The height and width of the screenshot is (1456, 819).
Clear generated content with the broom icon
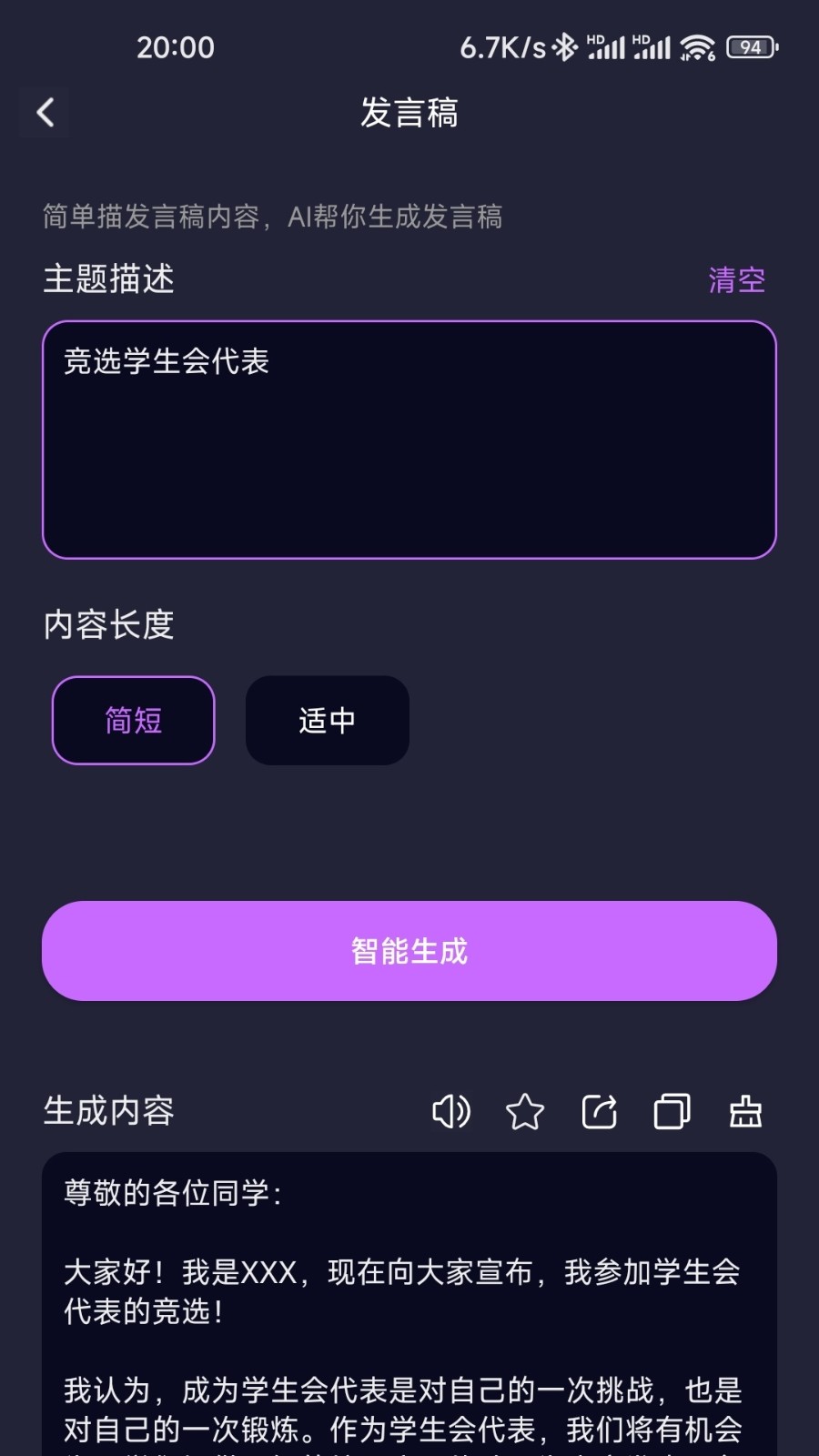[745, 1111]
